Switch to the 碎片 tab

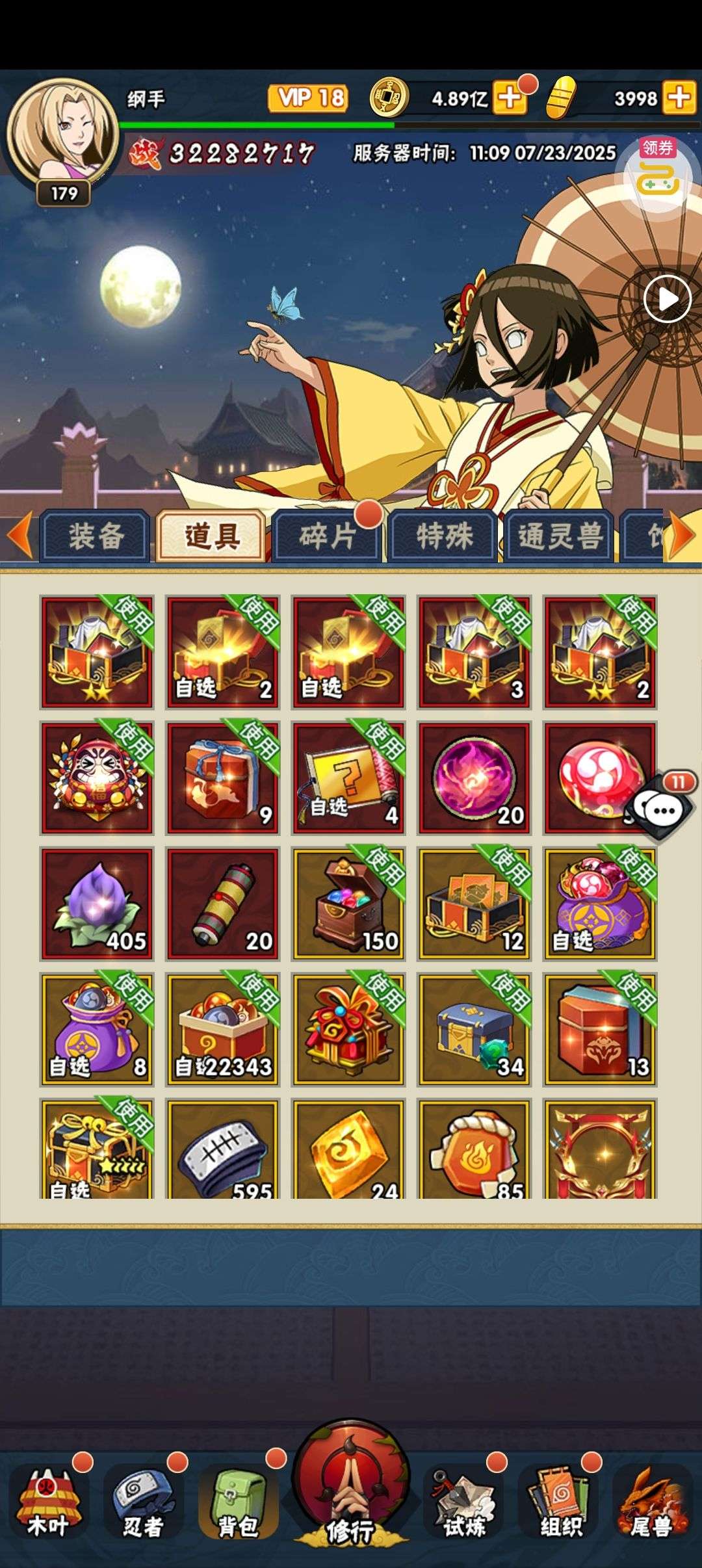(327, 536)
